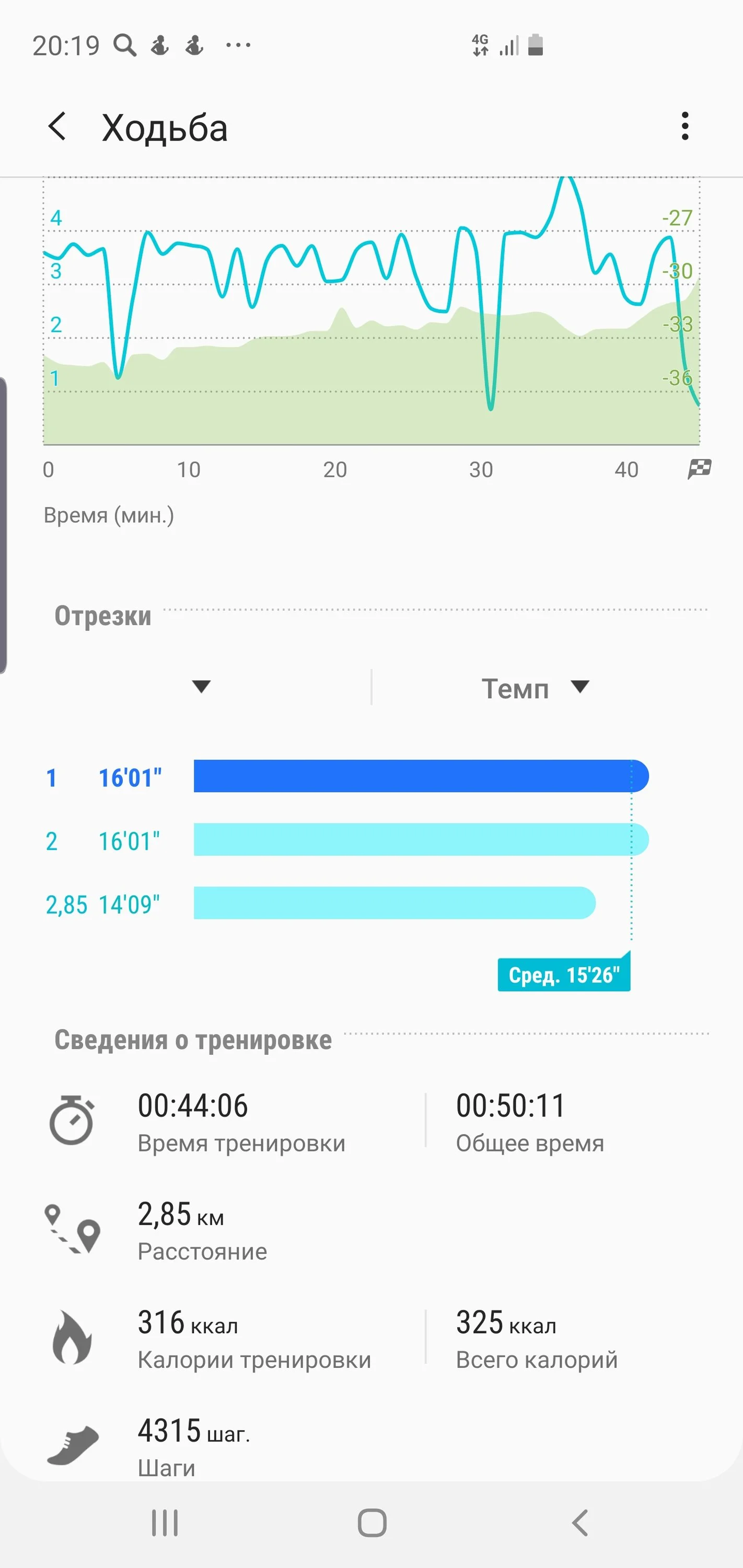Tap the system home button

point(372,1523)
